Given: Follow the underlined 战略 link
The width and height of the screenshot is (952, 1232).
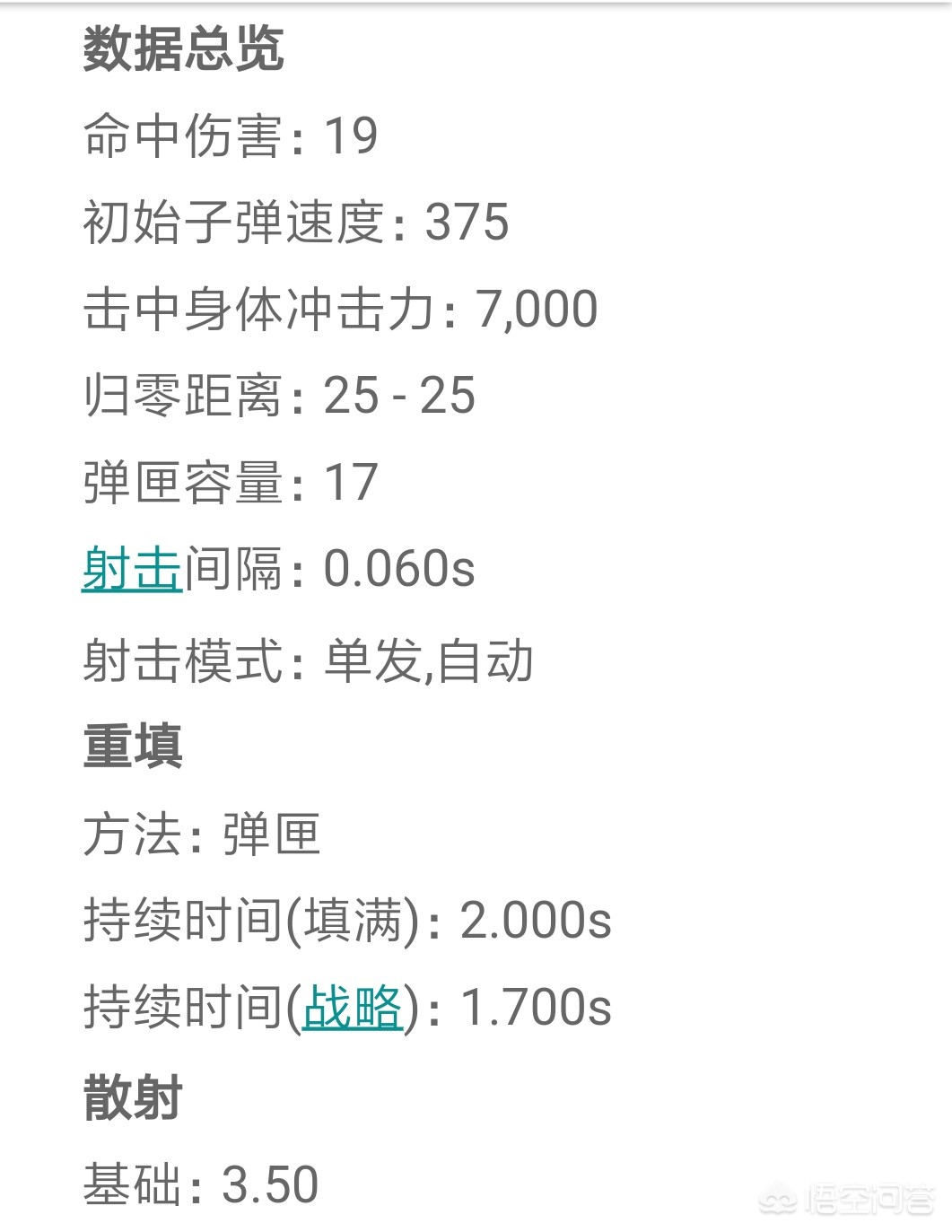Looking at the screenshot, I should pos(353,1007).
